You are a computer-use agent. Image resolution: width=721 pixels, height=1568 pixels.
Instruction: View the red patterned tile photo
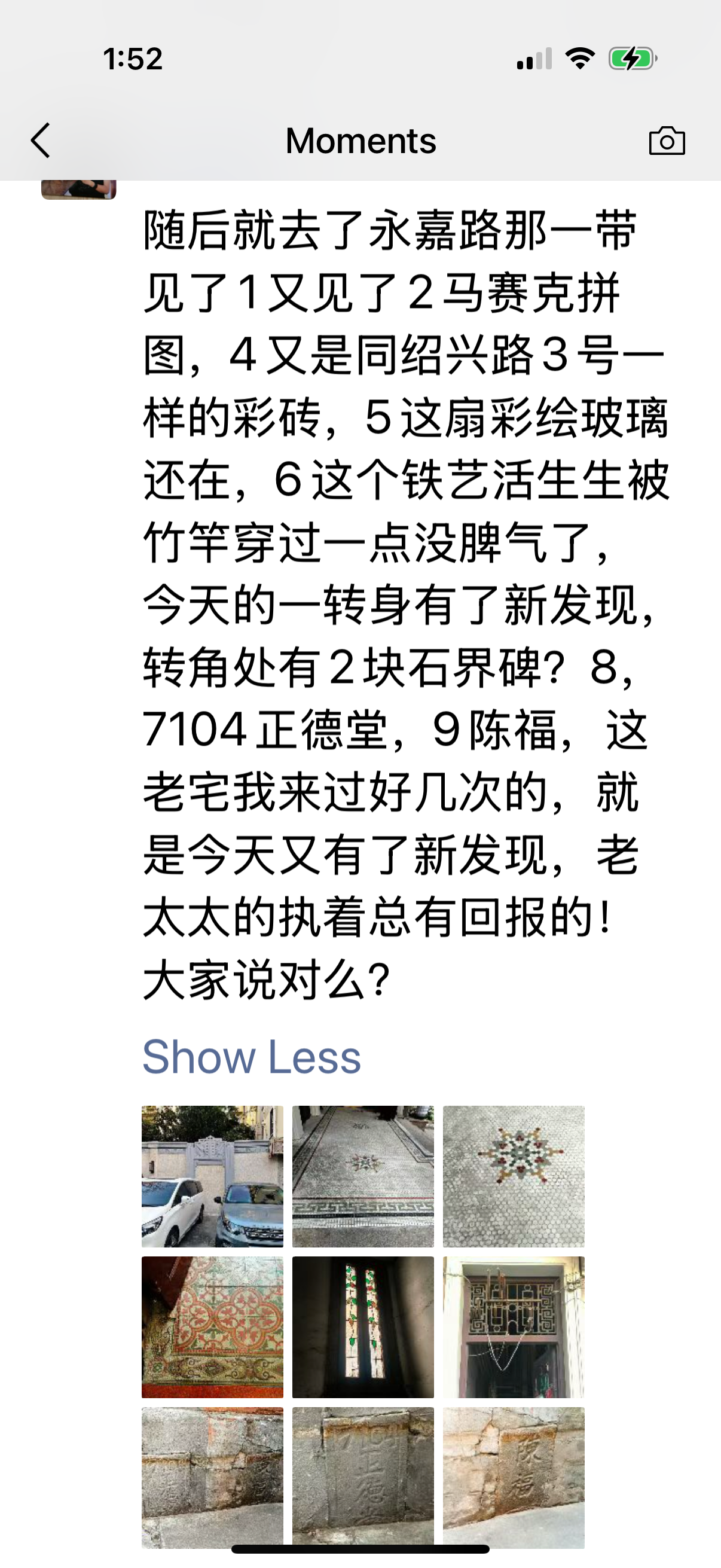pos(212,1327)
